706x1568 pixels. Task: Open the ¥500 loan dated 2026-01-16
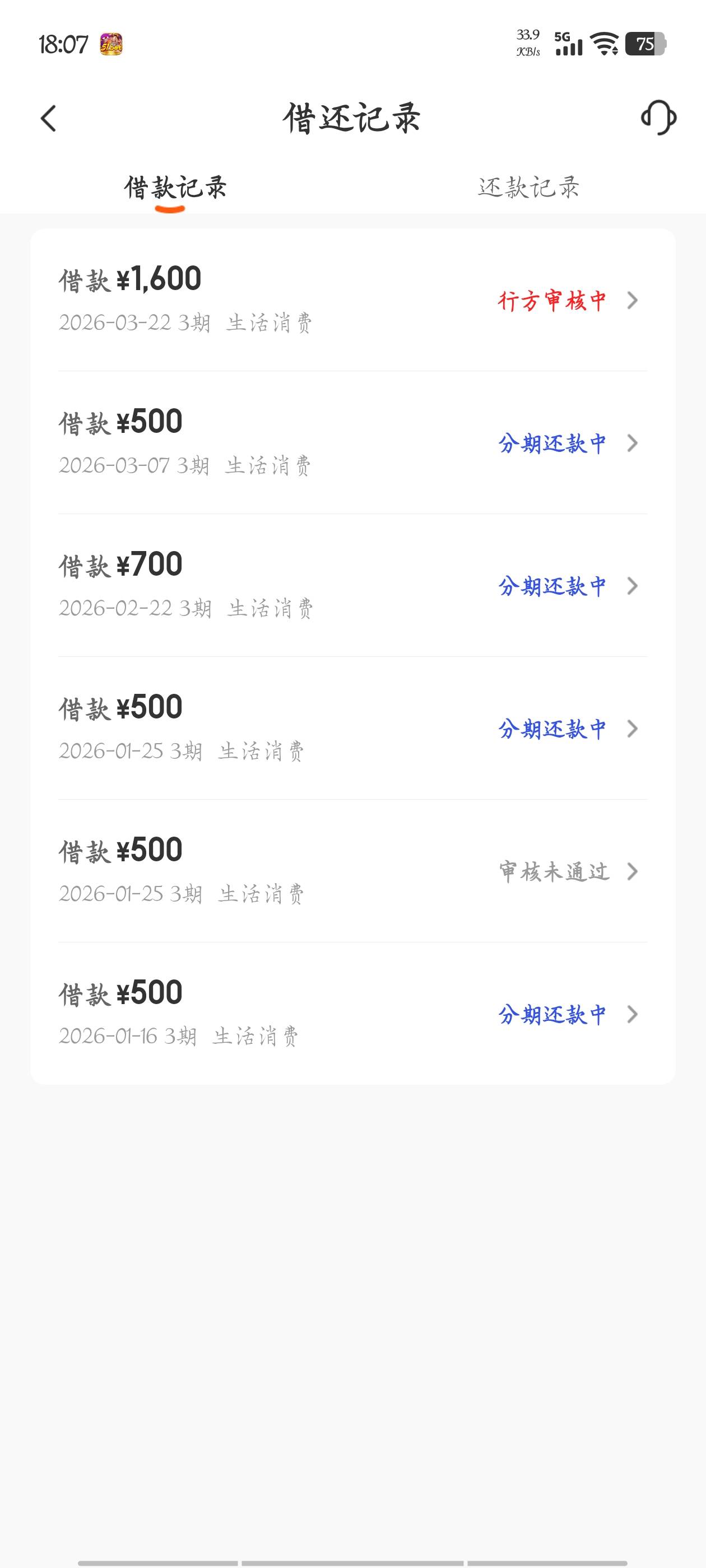pyautogui.click(x=352, y=1014)
